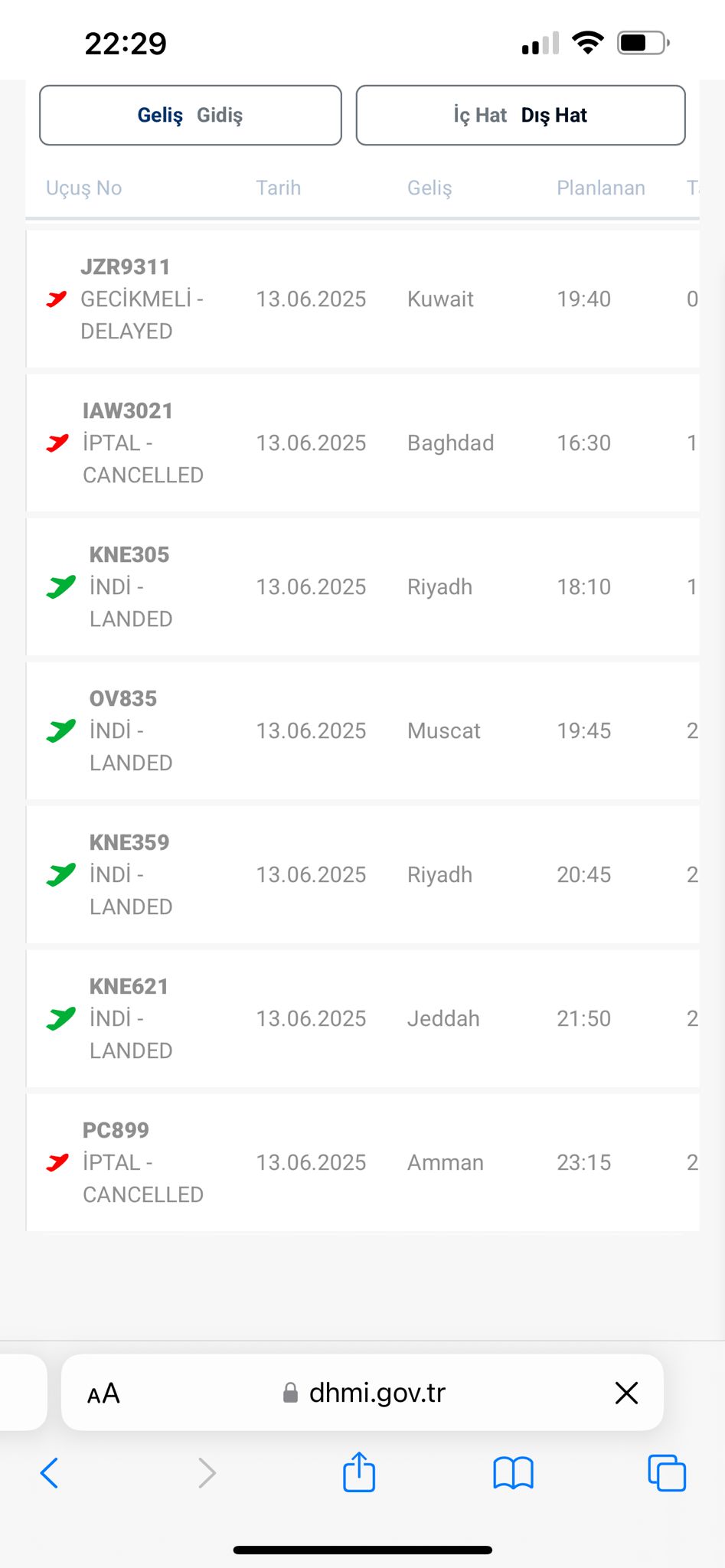Select the Geliş arrivals option
725x1568 pixels.
click(160, 116)
